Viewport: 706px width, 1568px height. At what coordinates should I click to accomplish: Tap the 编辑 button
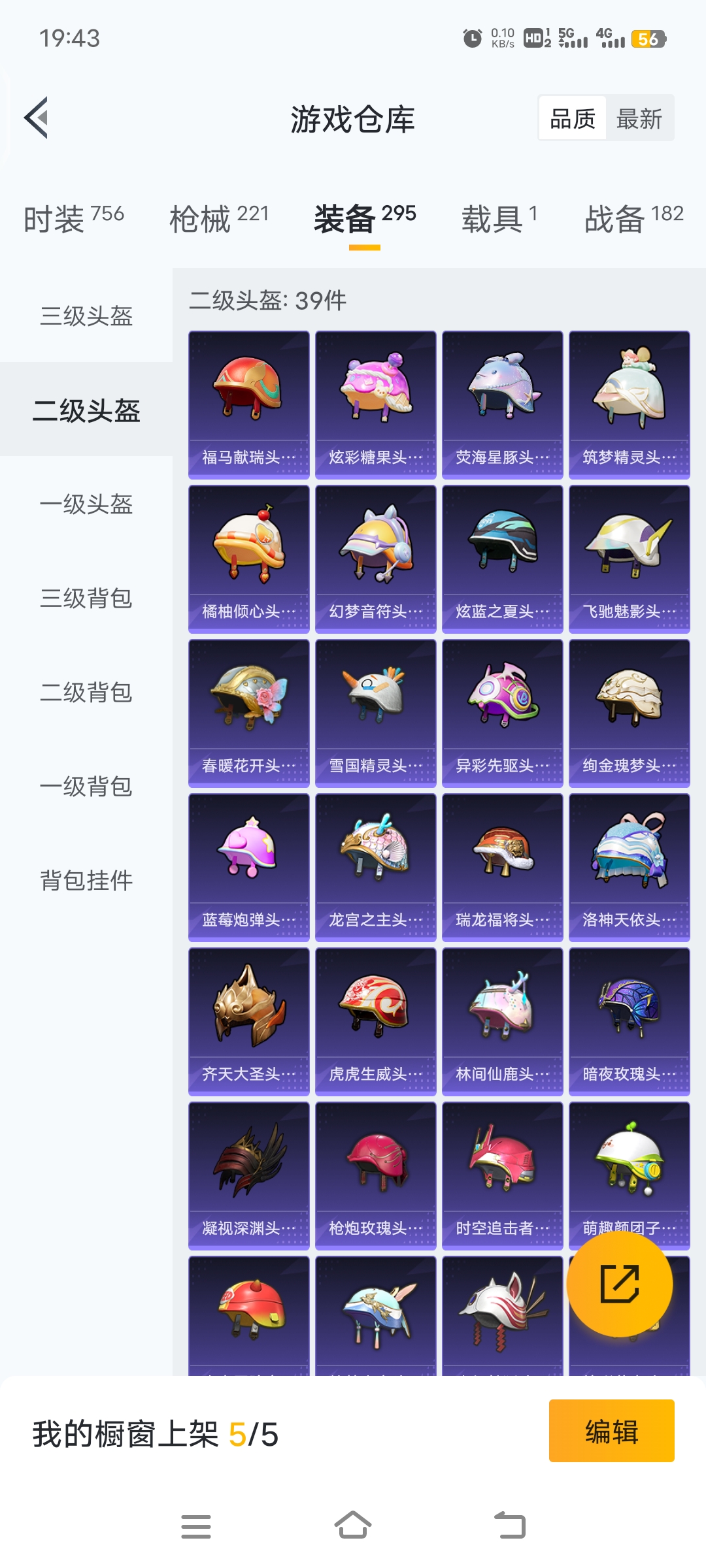click(611, 1431)
